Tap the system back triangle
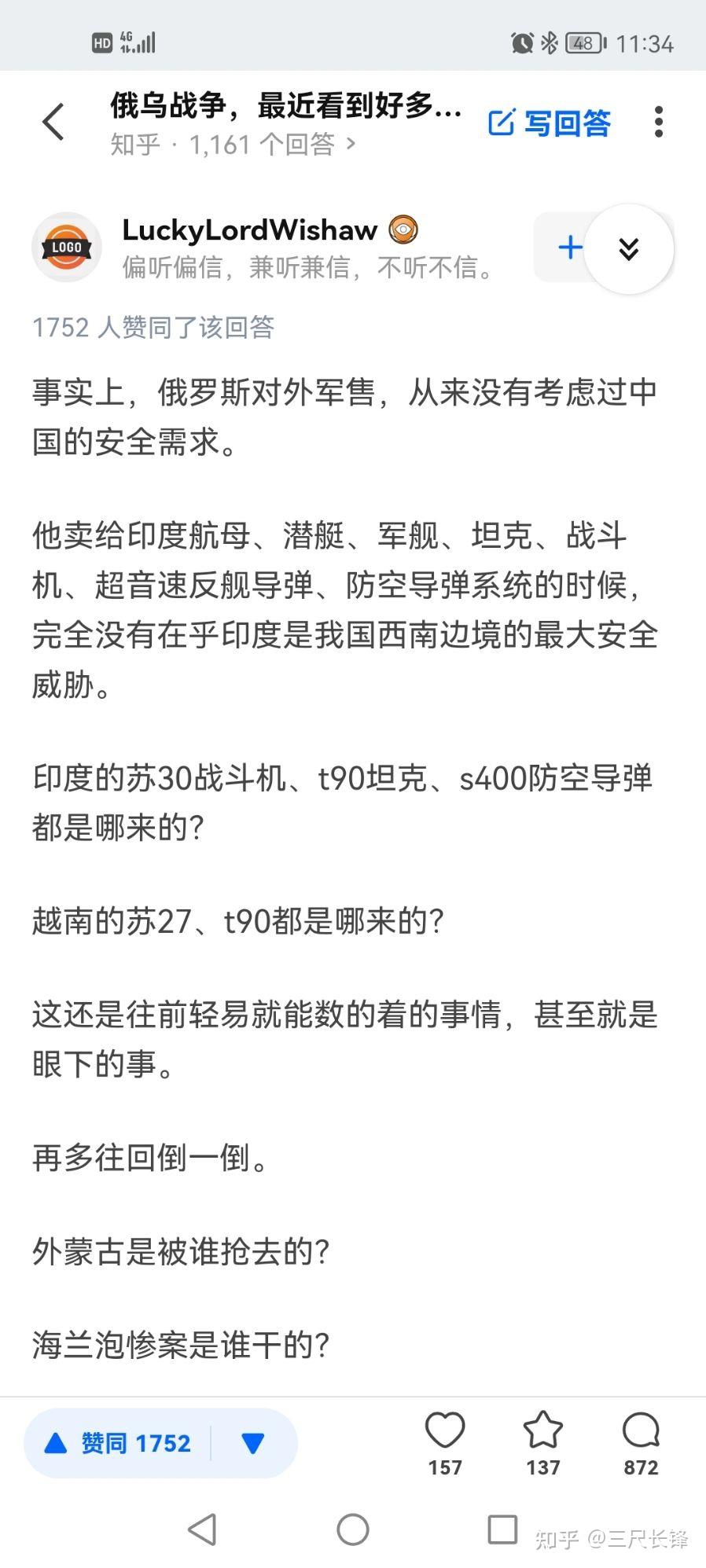The width and height of the screenshot is (706, 1568). click(203, 1529)
